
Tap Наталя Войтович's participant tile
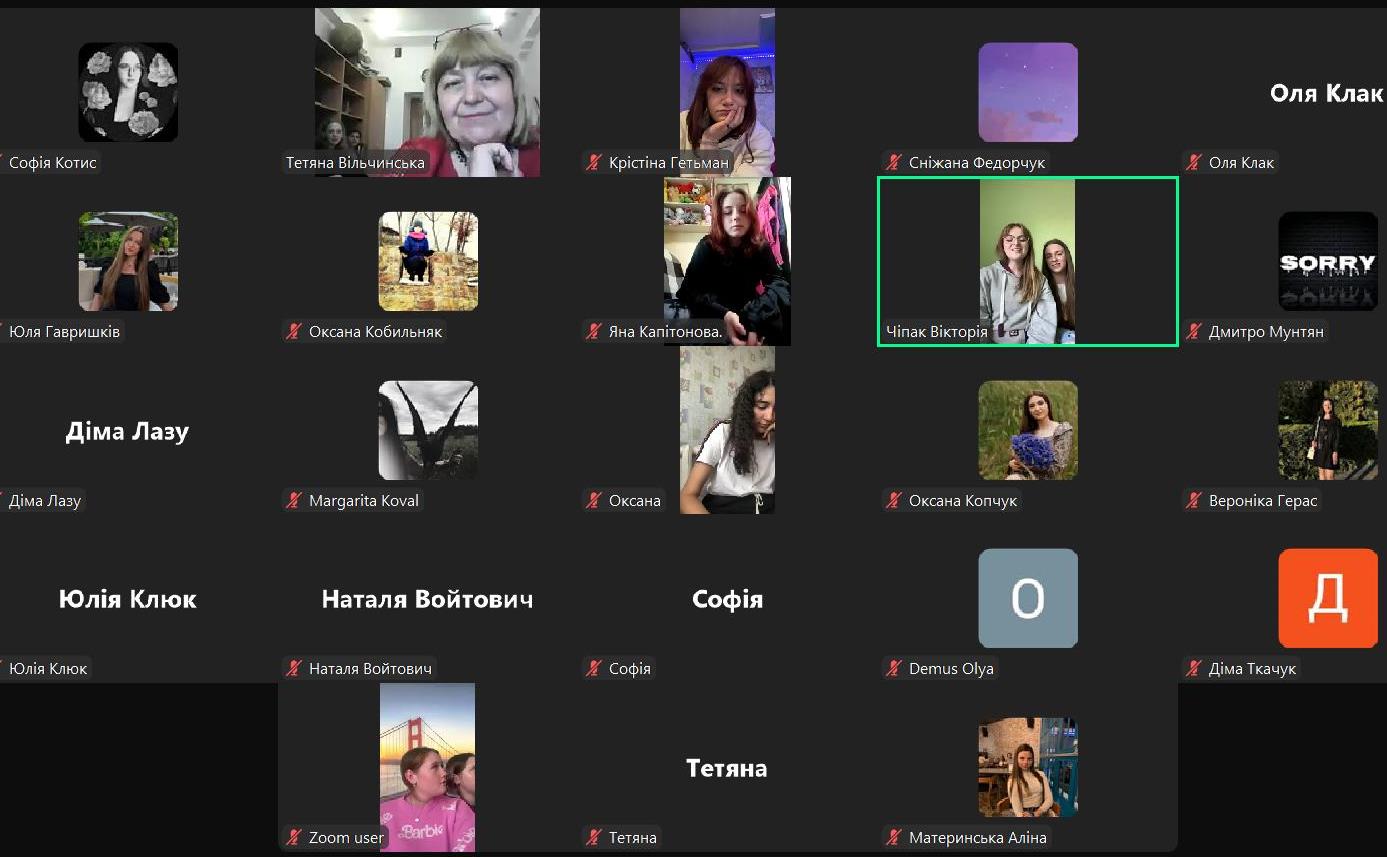427,599
